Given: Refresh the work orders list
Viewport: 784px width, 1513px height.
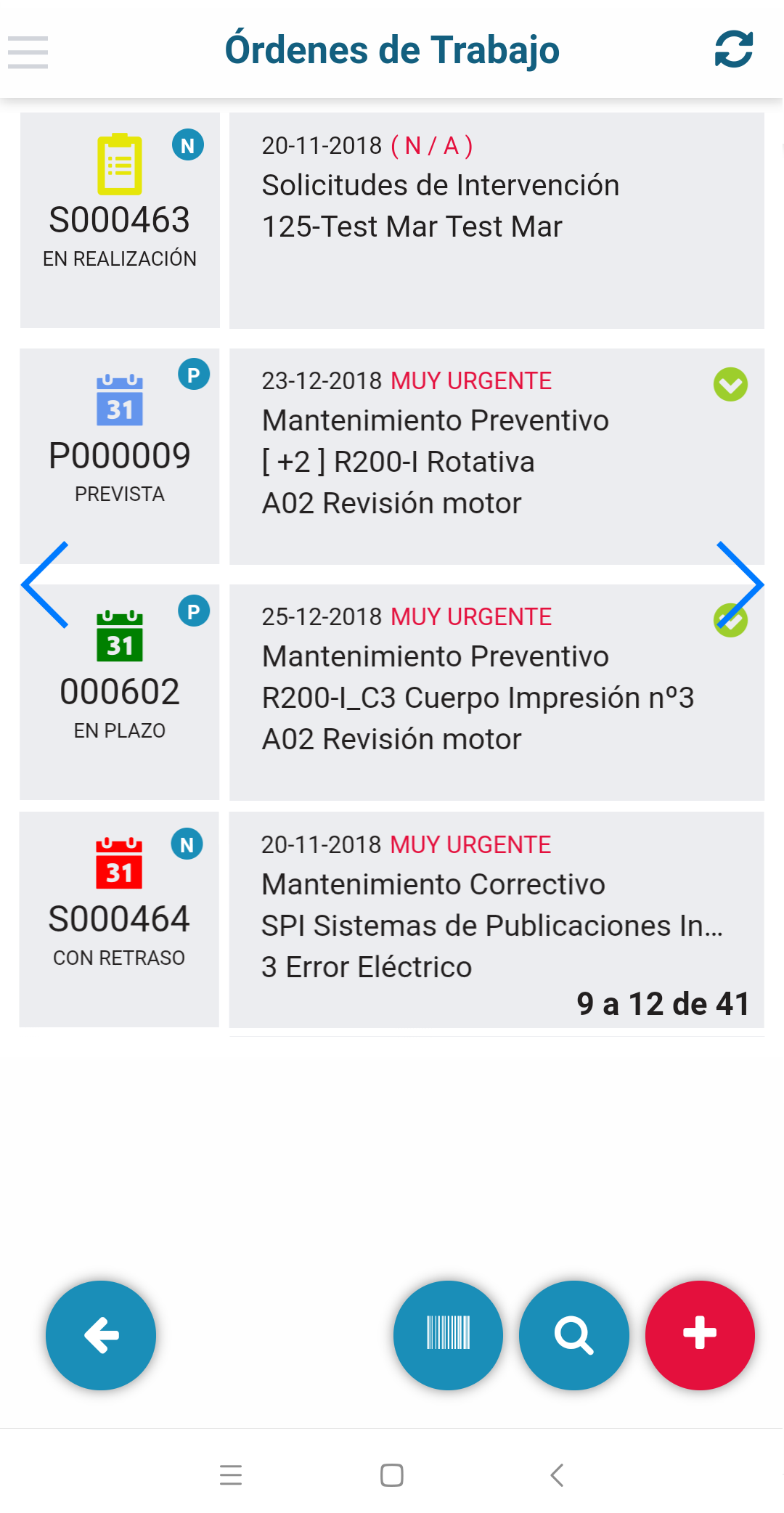Looking at the screenshot, I should pyautogui.click(x=732, y=49).
